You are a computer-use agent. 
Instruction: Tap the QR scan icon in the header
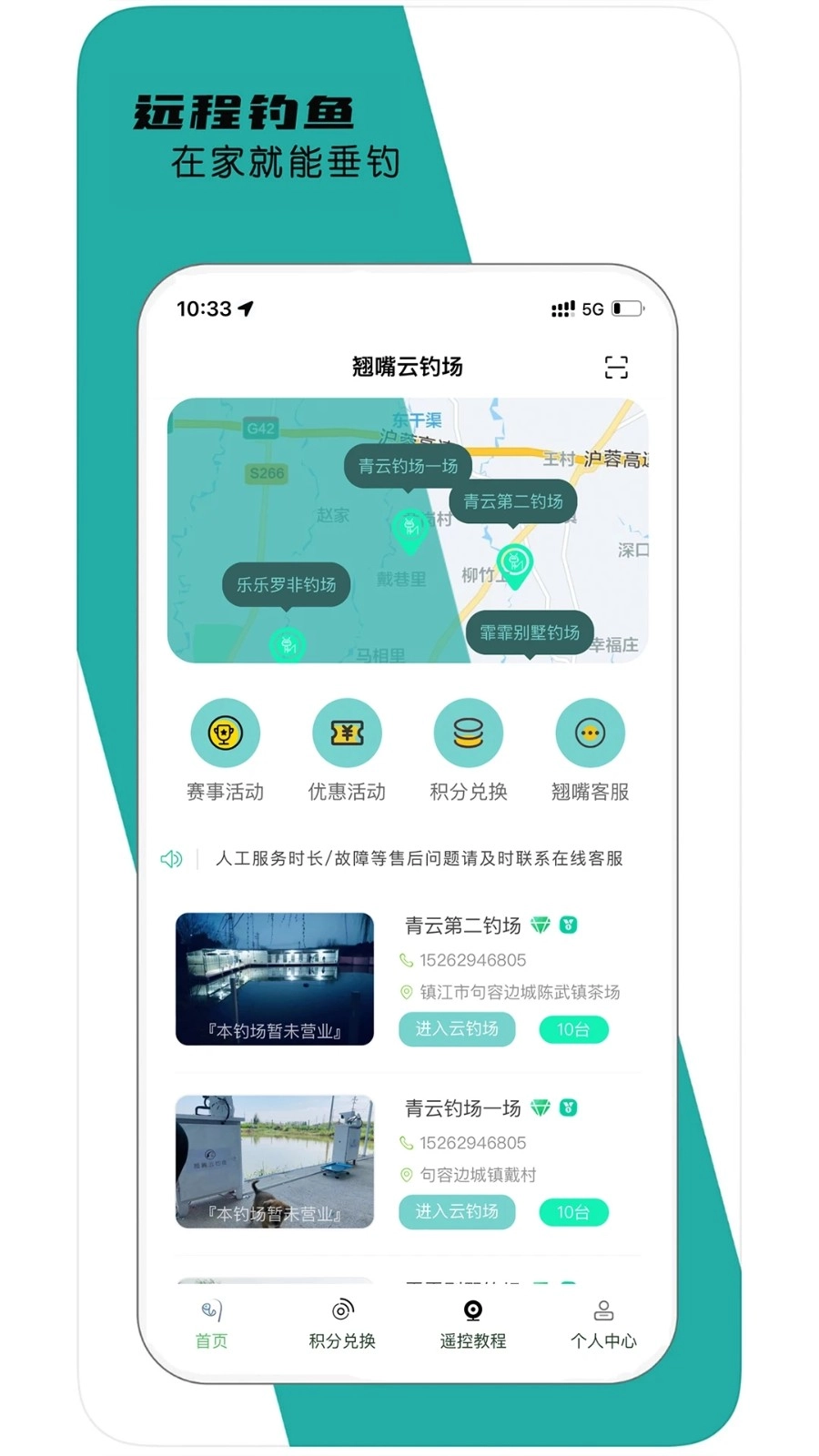(x=617, y=368)
